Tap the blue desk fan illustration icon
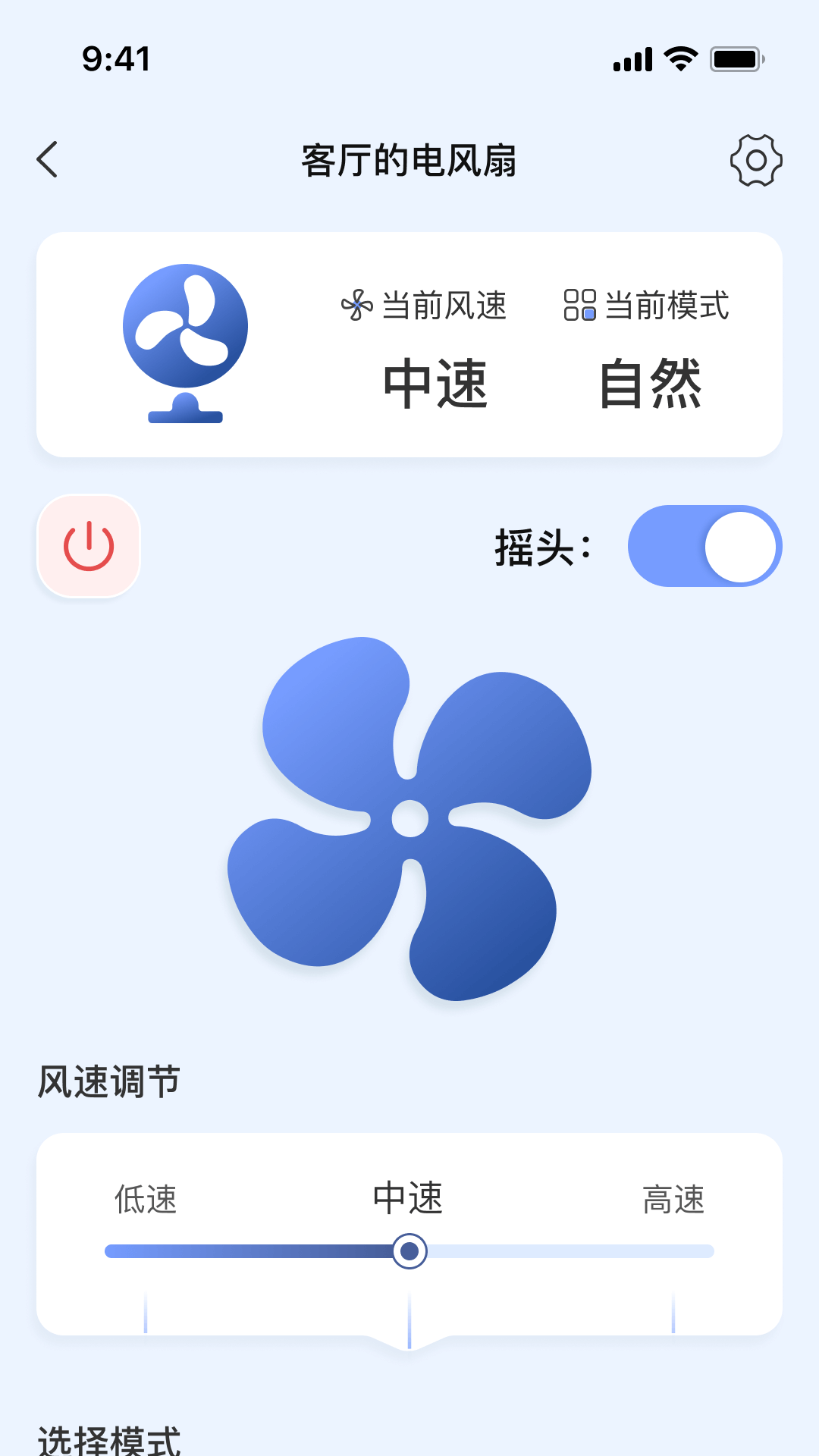The height and width of the screenshot is (1456, 819). pos(186,343)
